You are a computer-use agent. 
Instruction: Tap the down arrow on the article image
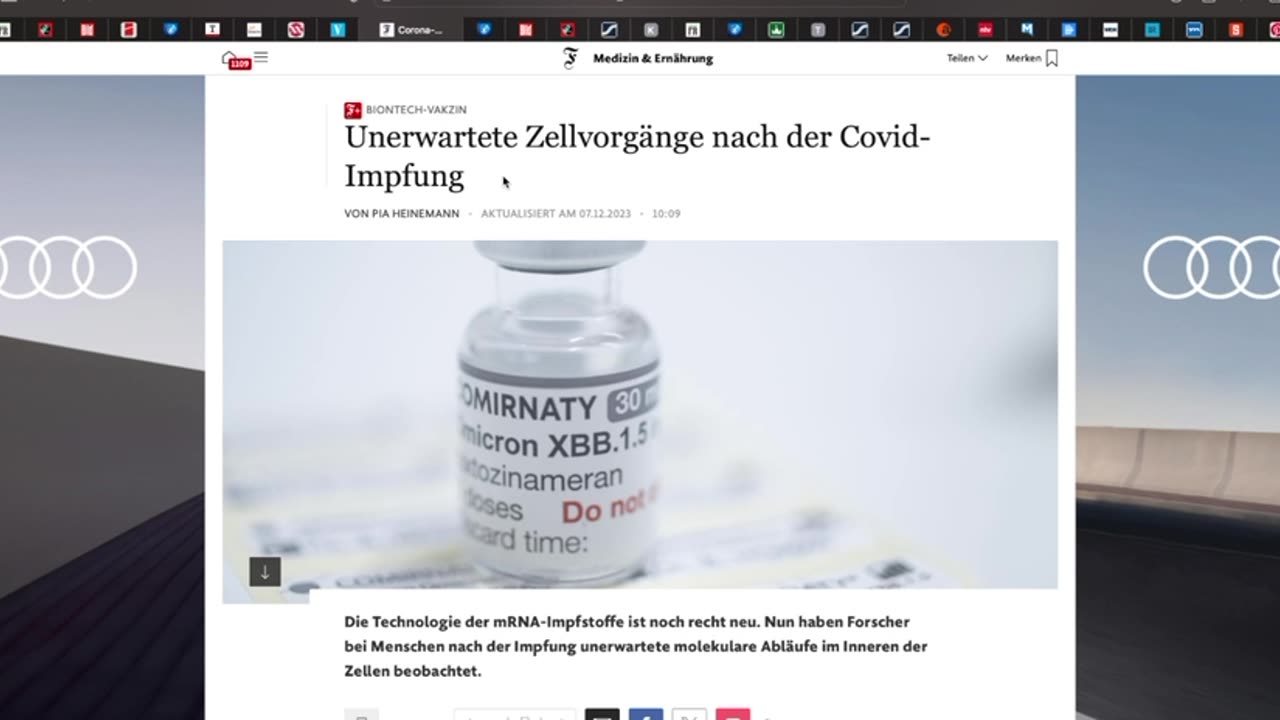[x=265, y=572]
